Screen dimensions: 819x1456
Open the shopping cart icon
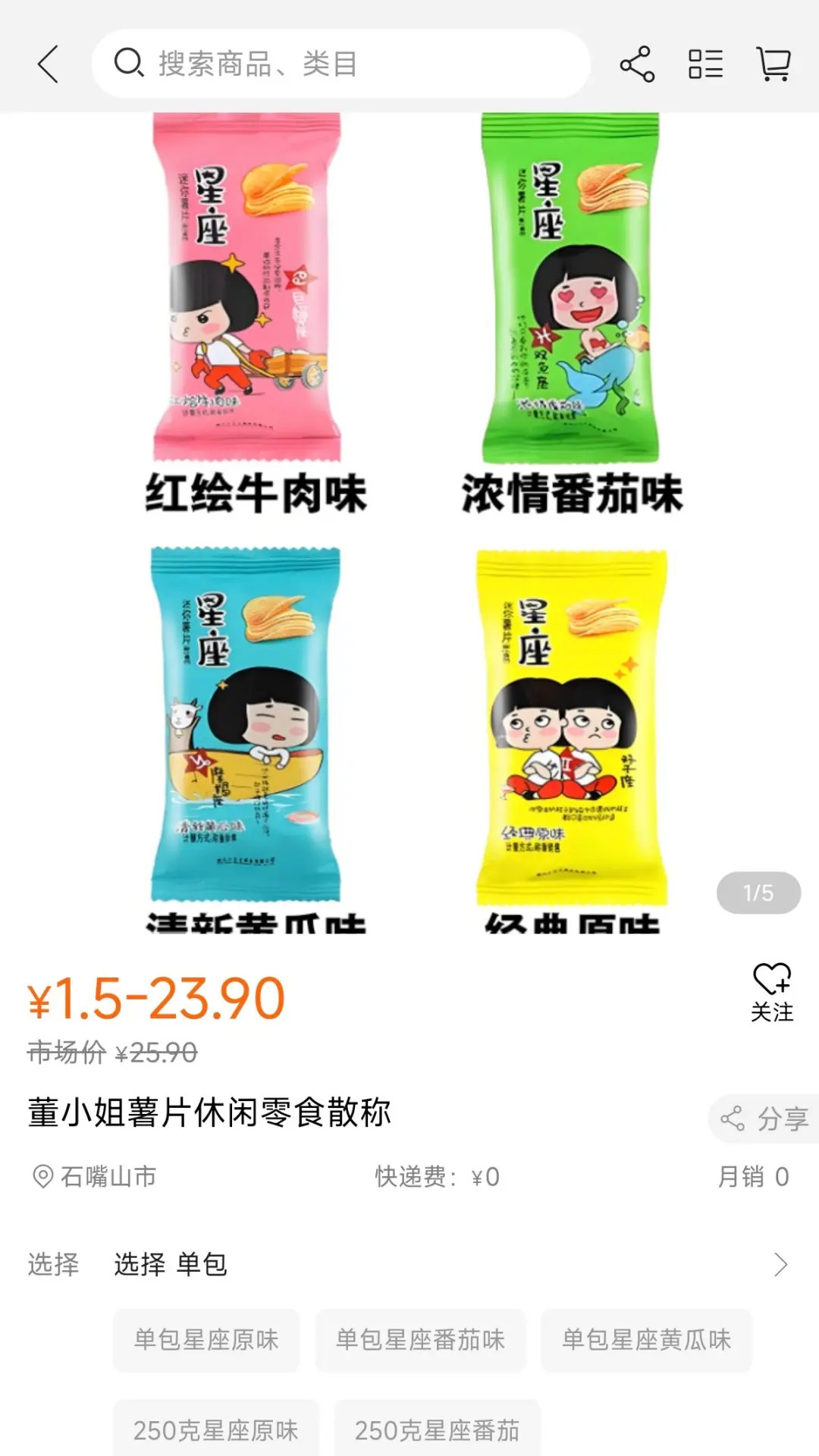(773, 64)
